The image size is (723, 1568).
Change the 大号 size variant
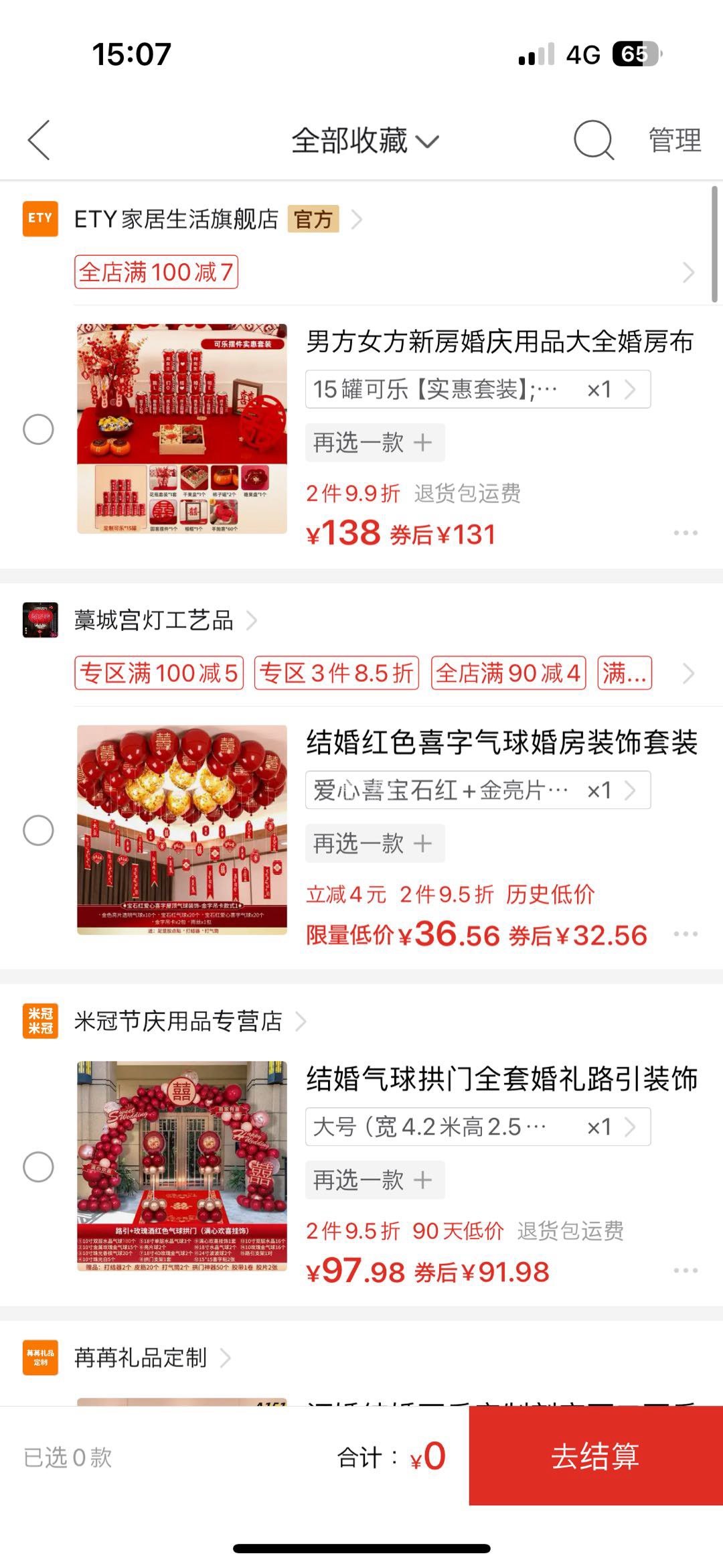click(x=477, y=1127)
